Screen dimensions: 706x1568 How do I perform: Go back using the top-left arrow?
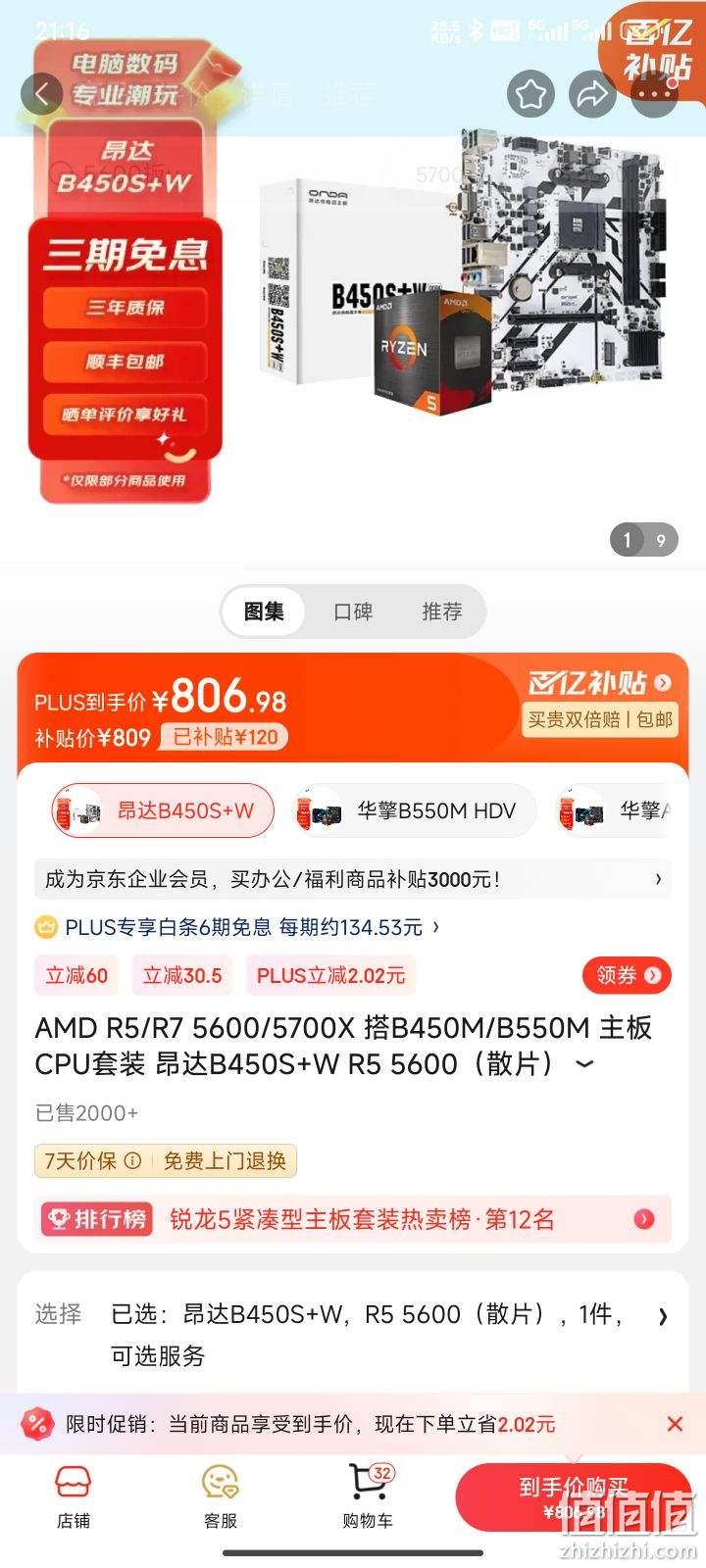[41, 94]
